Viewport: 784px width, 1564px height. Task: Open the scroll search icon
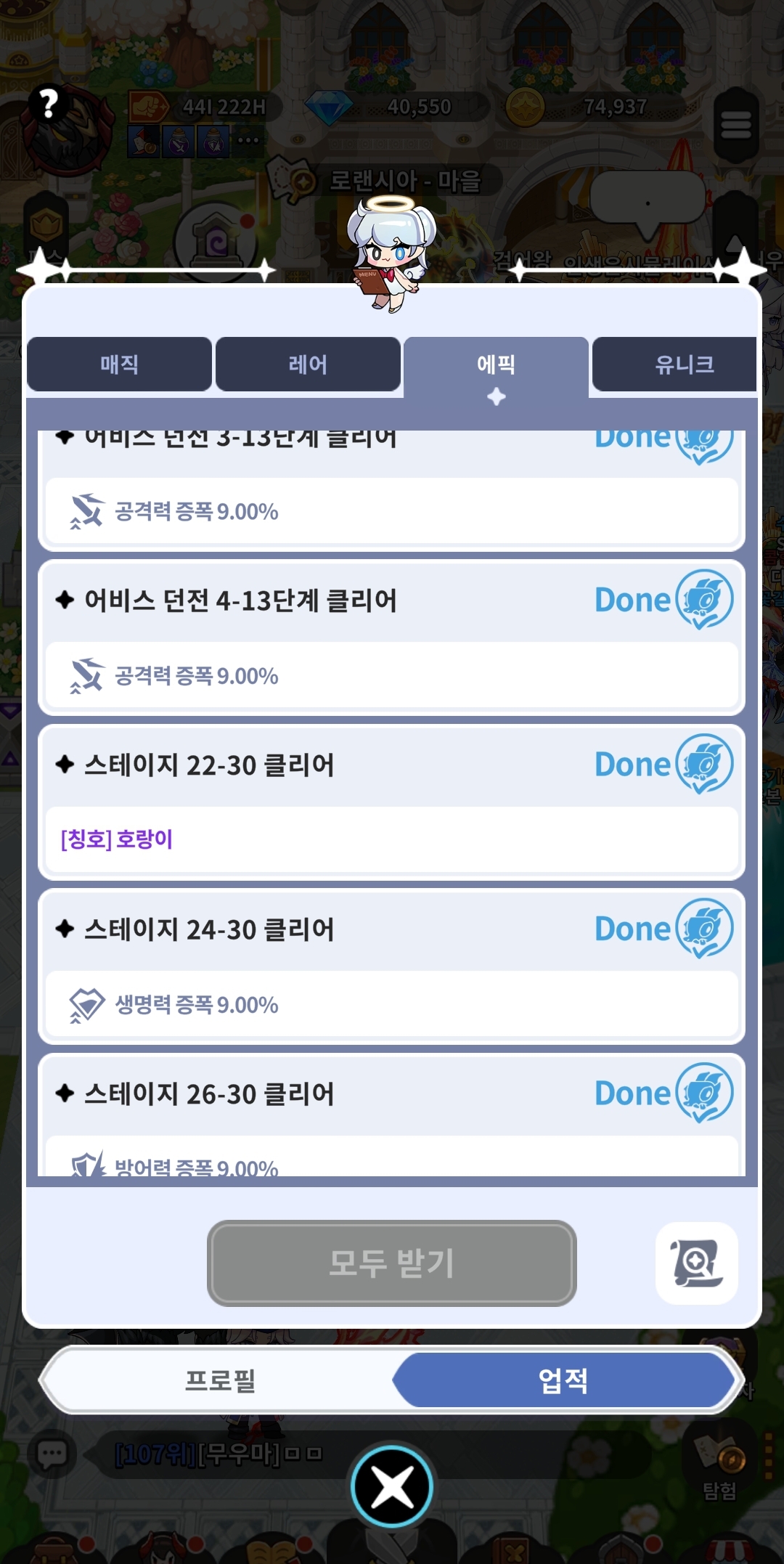pos(696,1263)
